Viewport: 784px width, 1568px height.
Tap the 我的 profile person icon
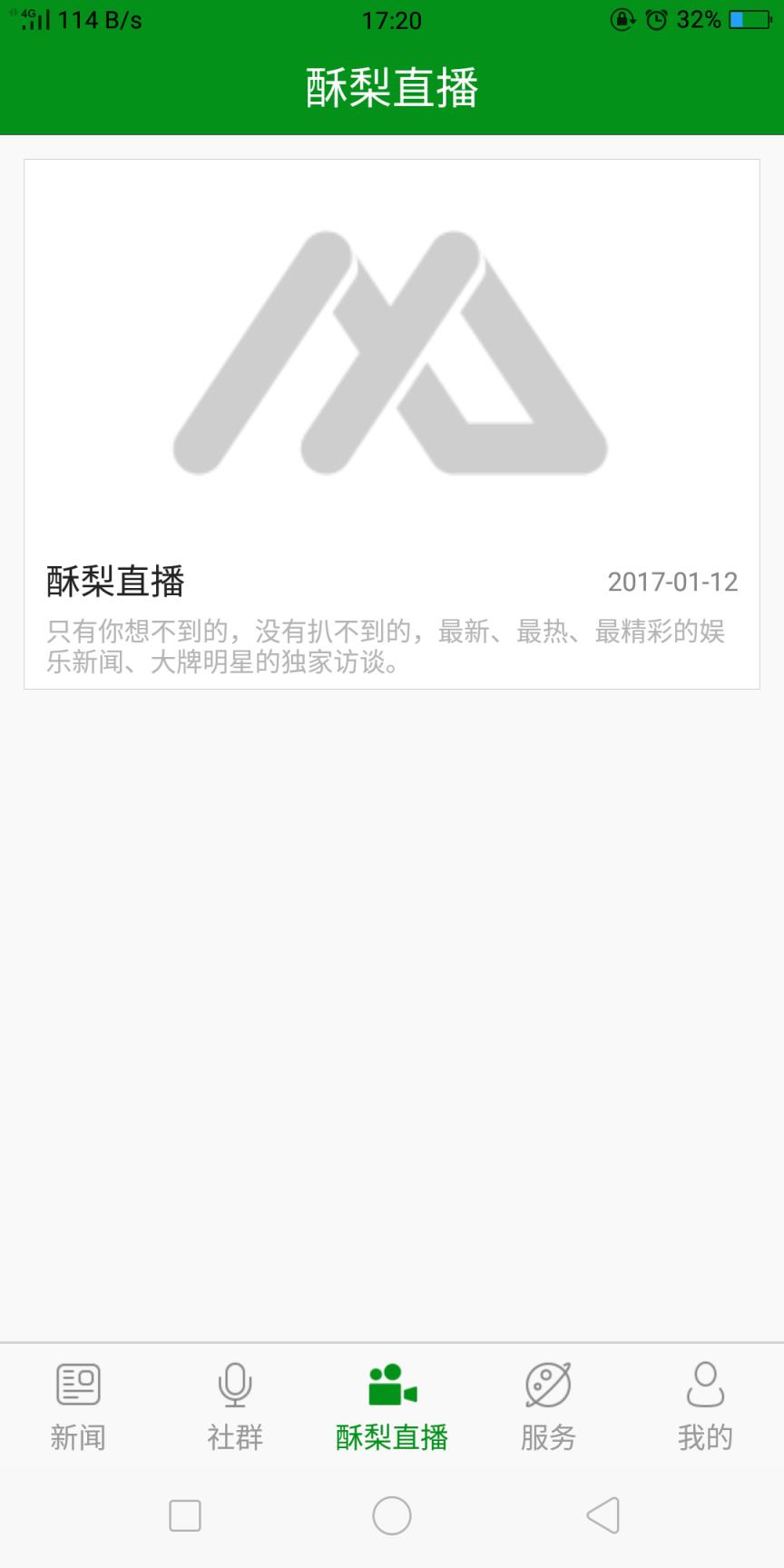[x=703, y=1382]
